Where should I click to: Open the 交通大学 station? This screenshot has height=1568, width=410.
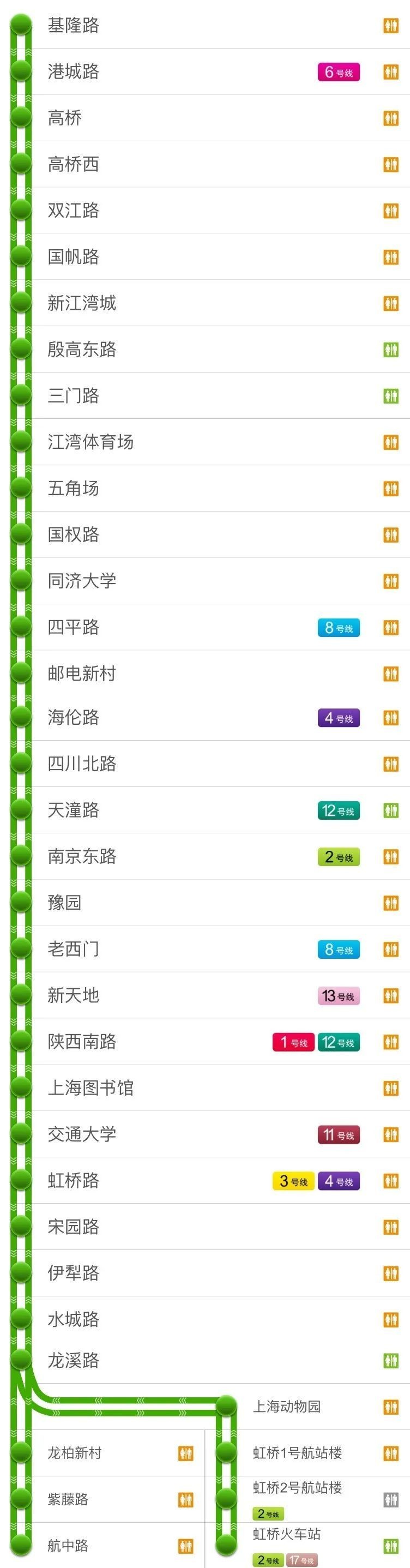tap(82, 1134)
